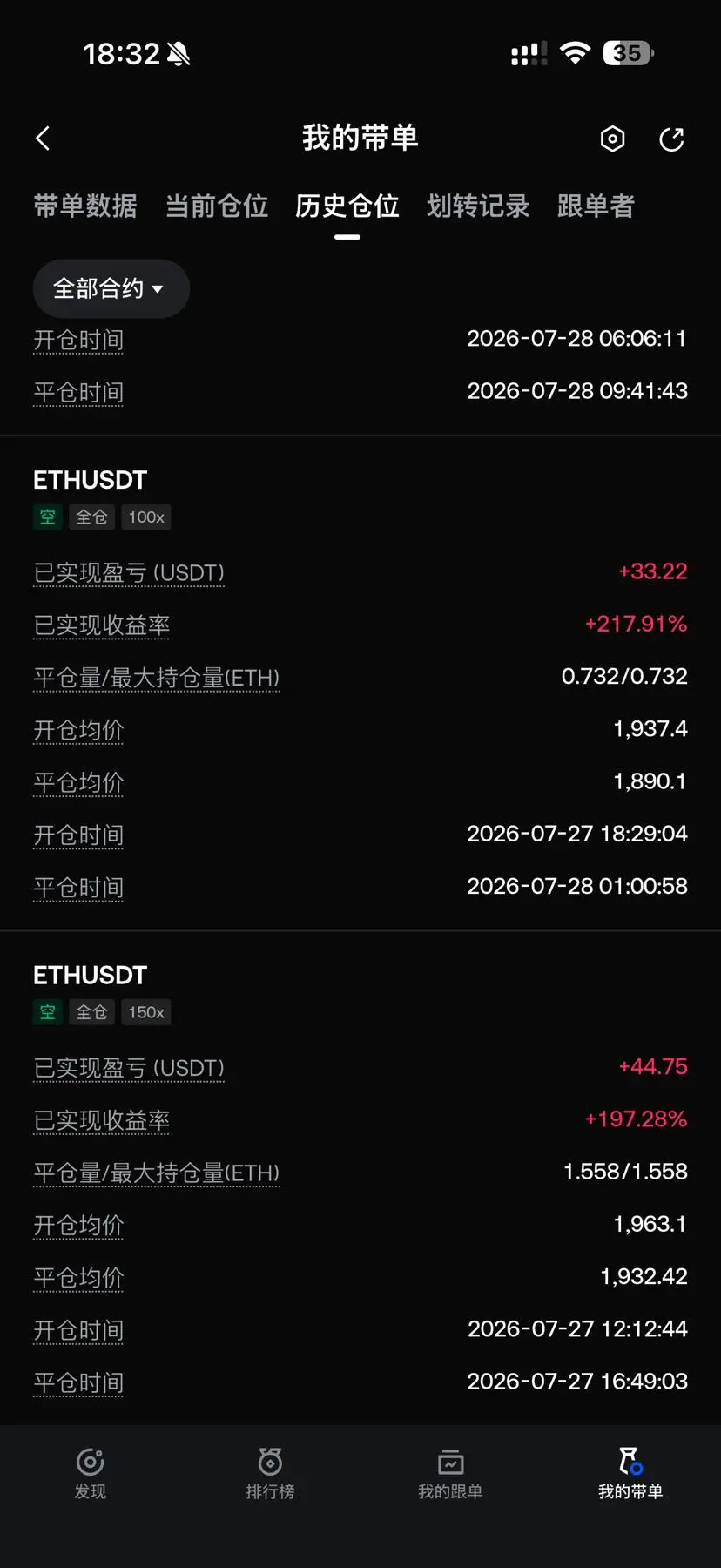Open the hexagon settings icon

612,139
